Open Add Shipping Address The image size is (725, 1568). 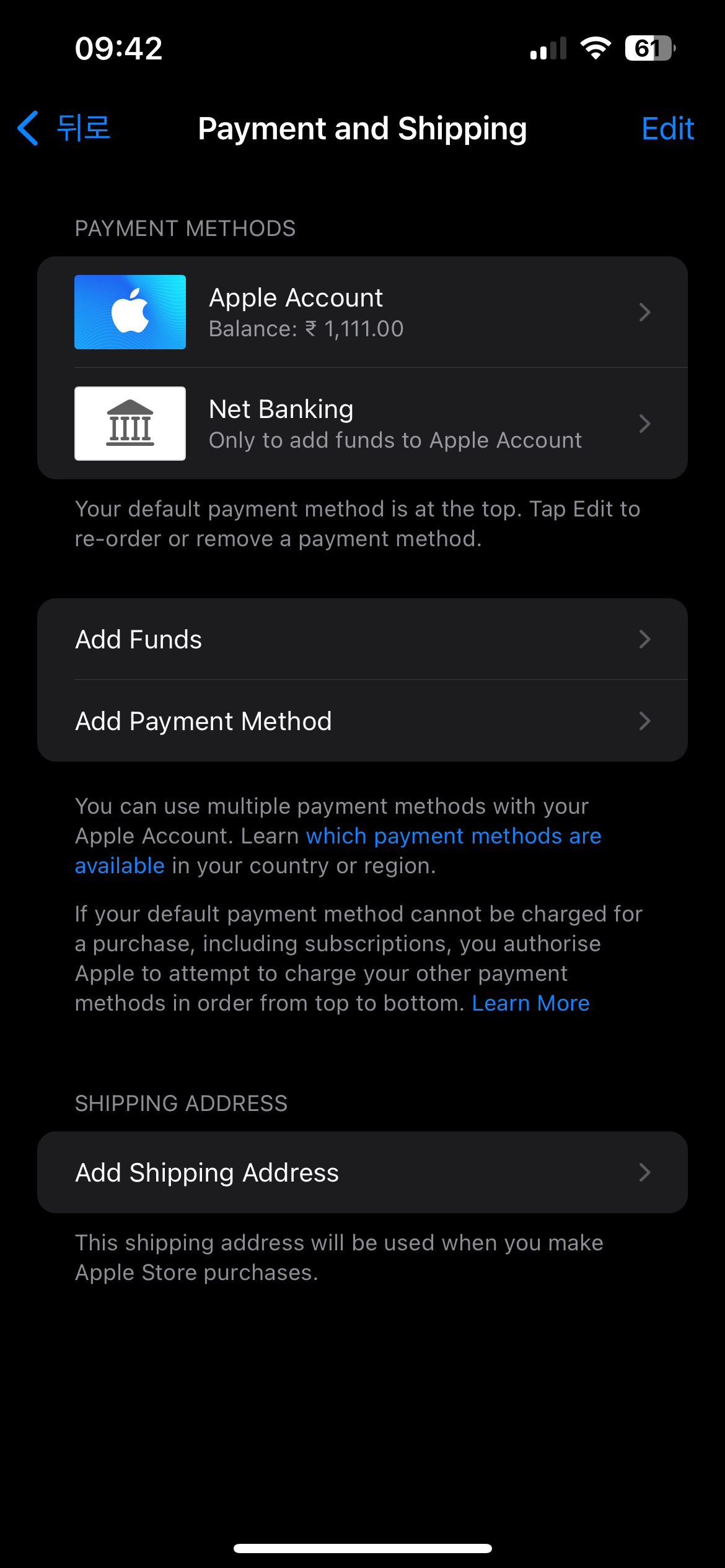tap(362, 1172)
